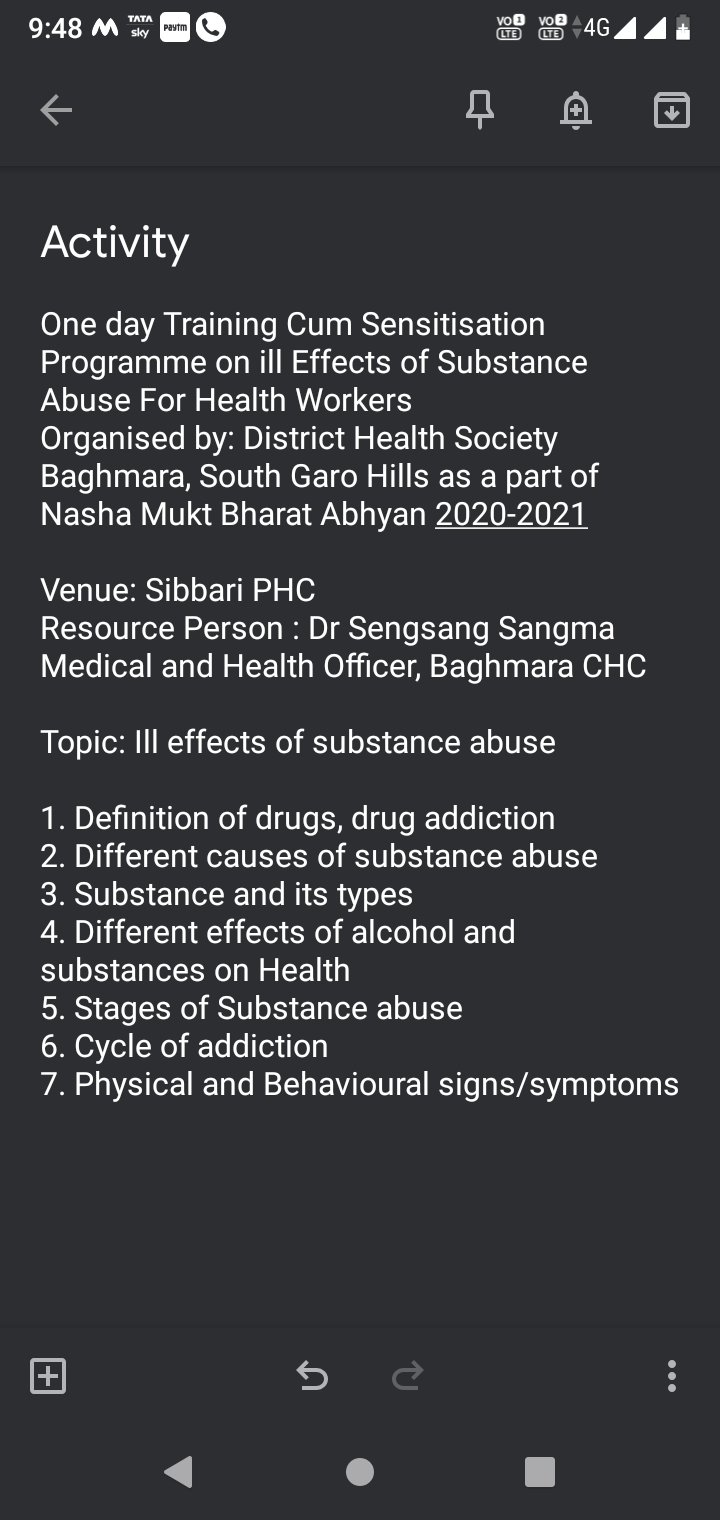Pin this note

click(x=480, y=110)
